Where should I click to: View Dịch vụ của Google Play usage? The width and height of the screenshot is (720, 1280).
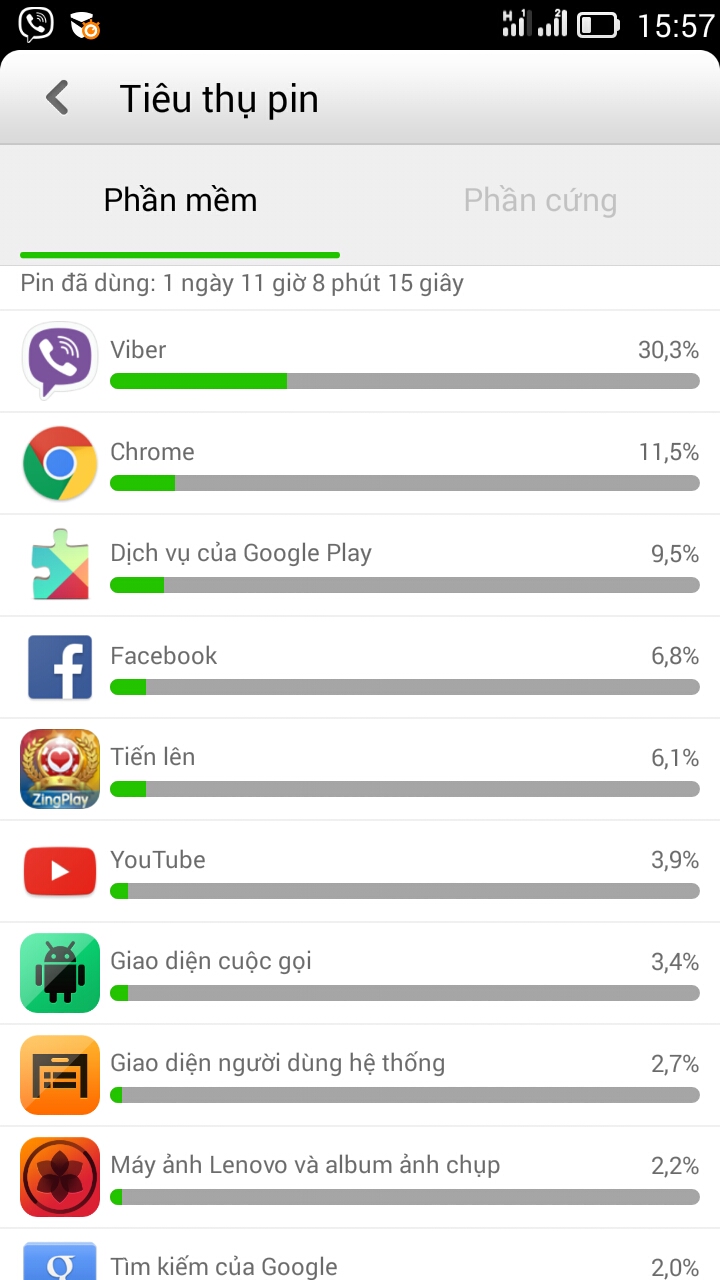pos(360,566)
